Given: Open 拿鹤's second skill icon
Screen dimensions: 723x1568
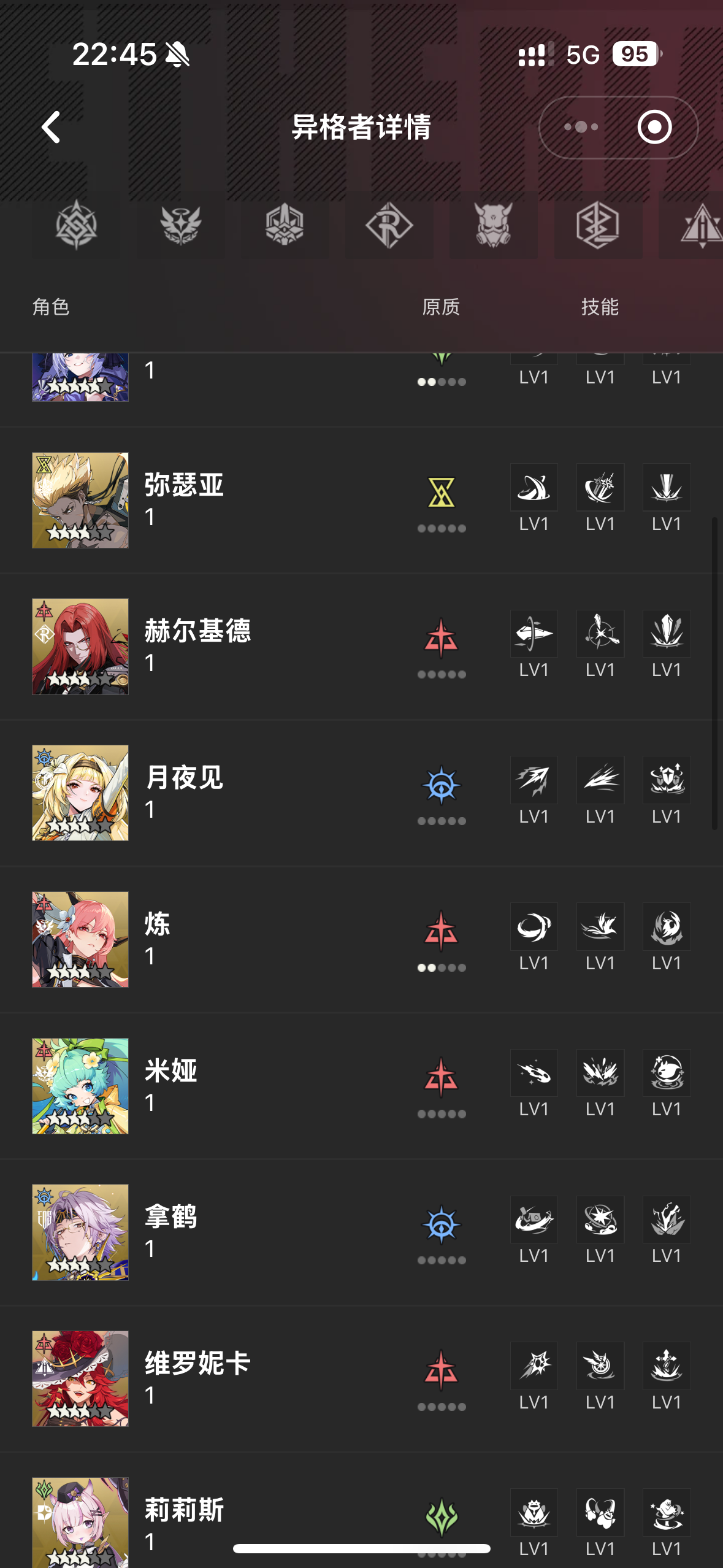Looking at the screenshot, I should click(600, 1220).
